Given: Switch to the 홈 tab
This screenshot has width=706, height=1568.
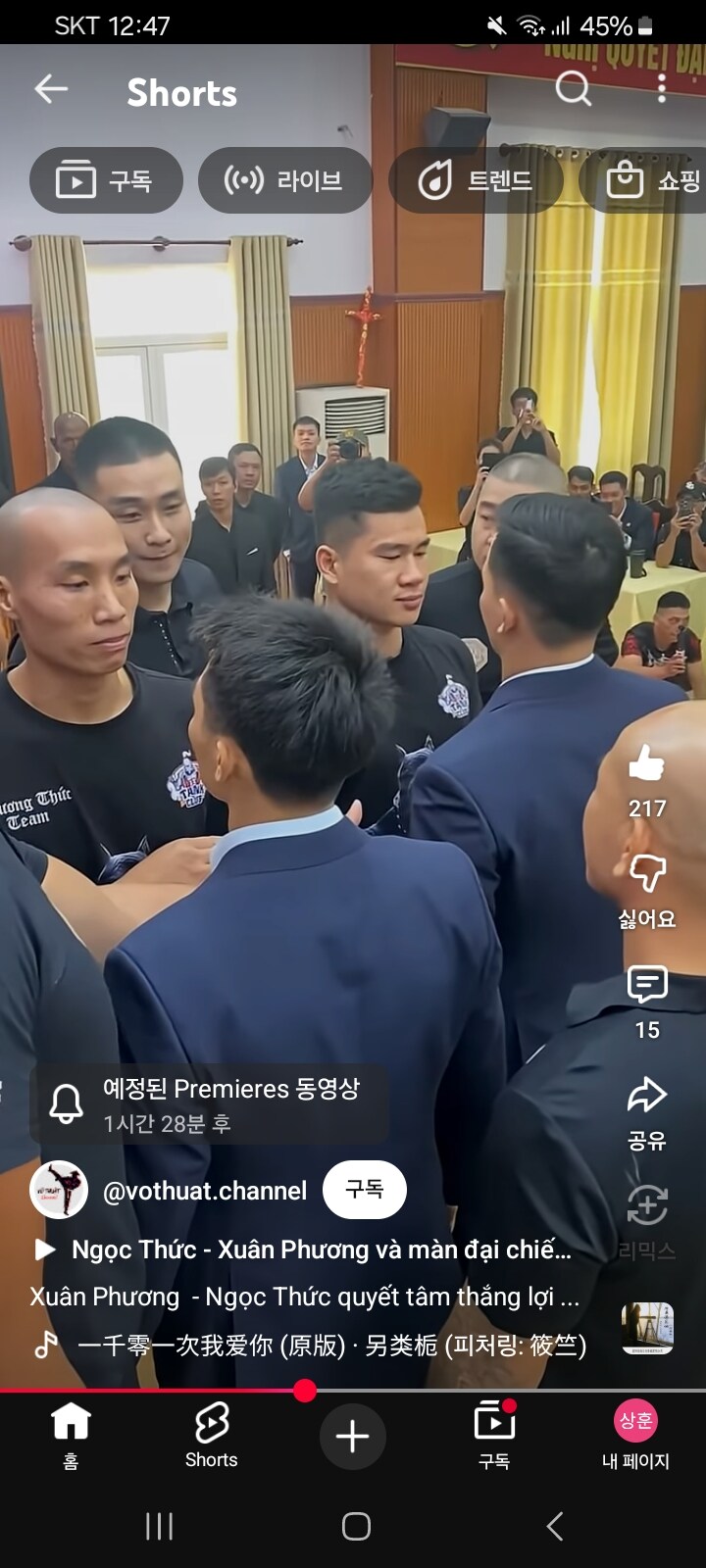Looking at the screenshot, I should tap(71, 1435).
